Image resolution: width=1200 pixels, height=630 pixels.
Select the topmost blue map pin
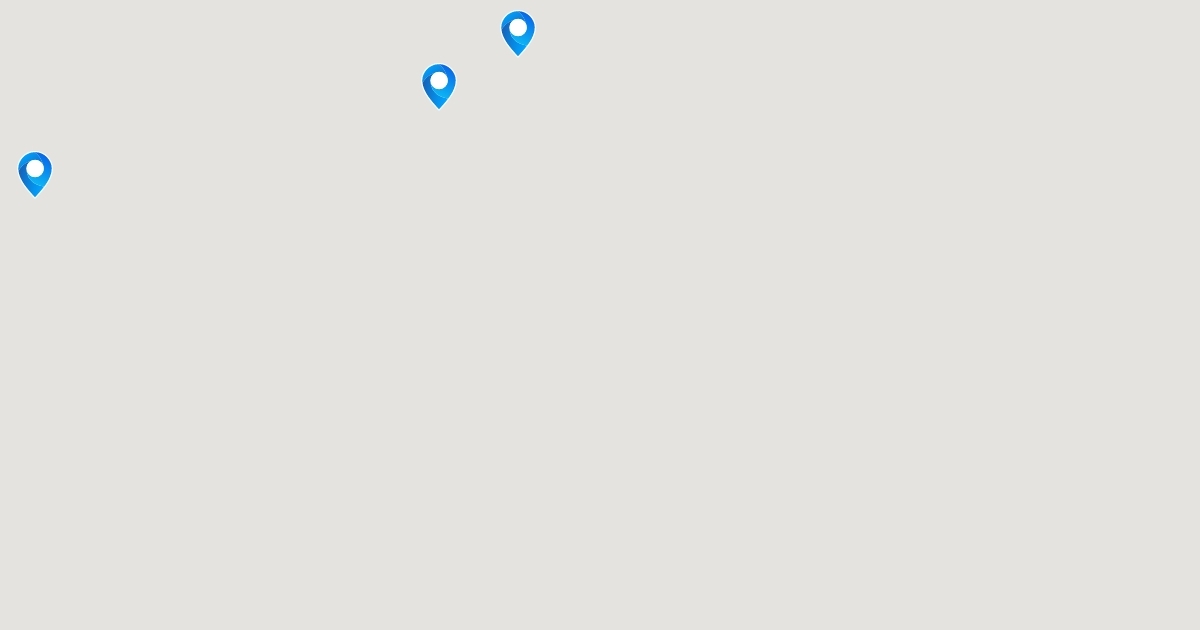pyautogui.click(x=518, y=32)
